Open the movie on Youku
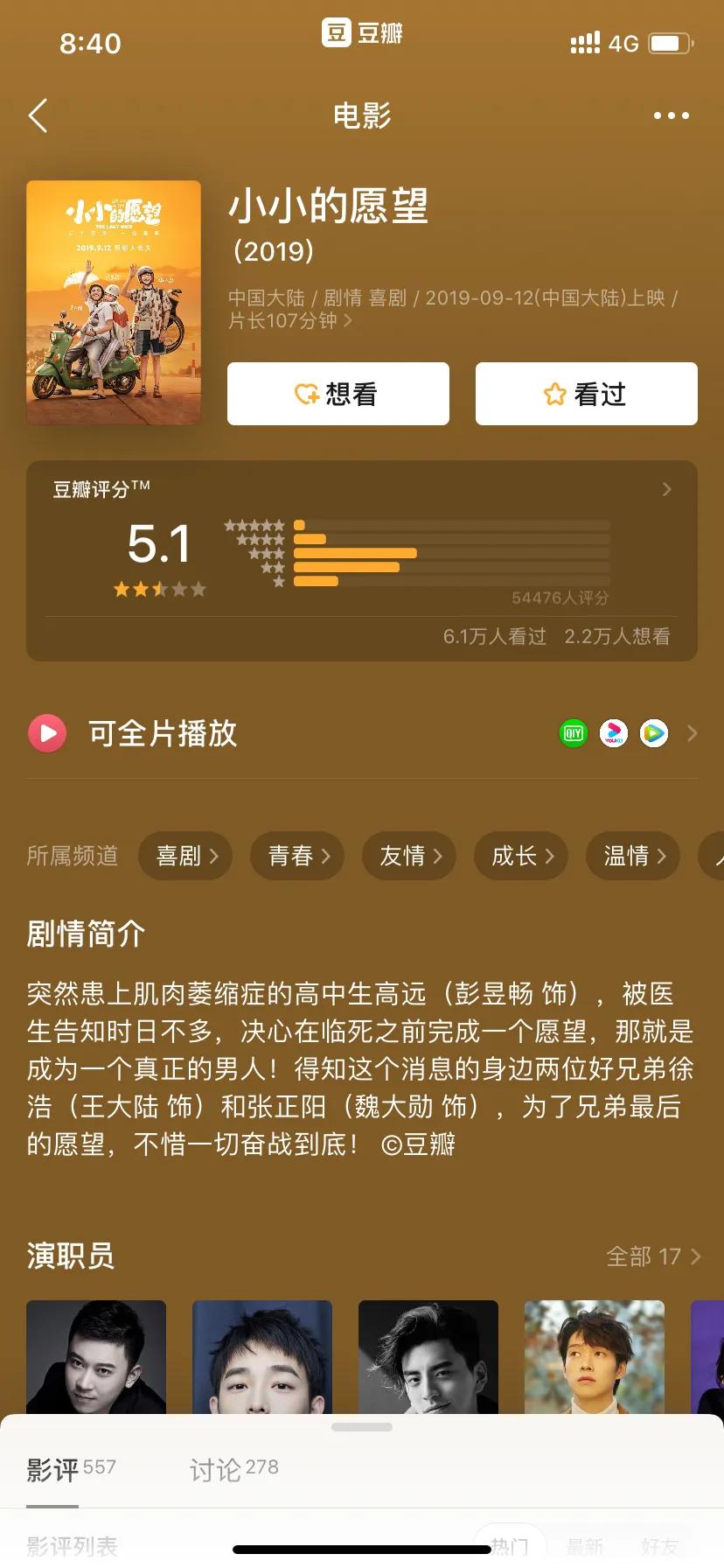This screenshot has width=724, height=1568. 615,733
